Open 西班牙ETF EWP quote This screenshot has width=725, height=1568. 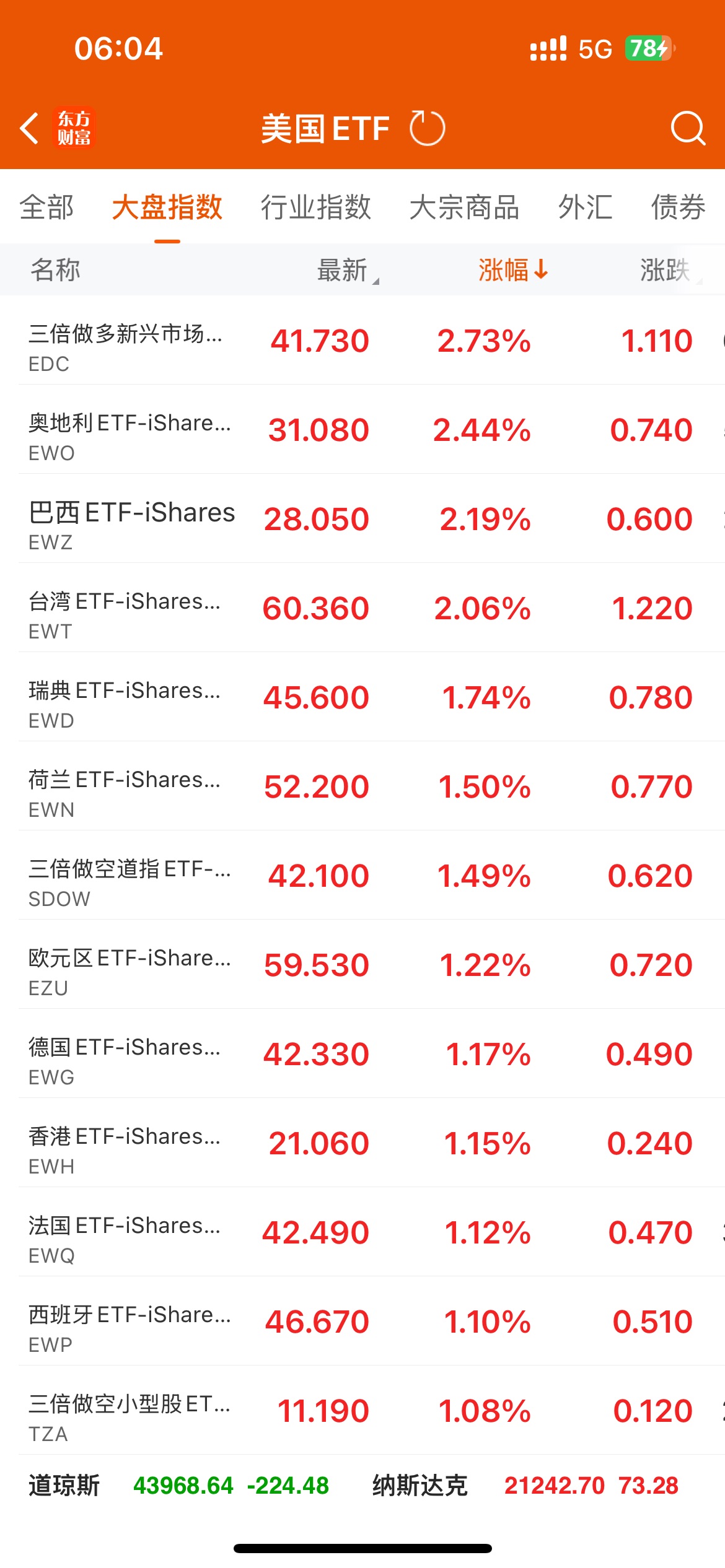tap(362, 1321)
